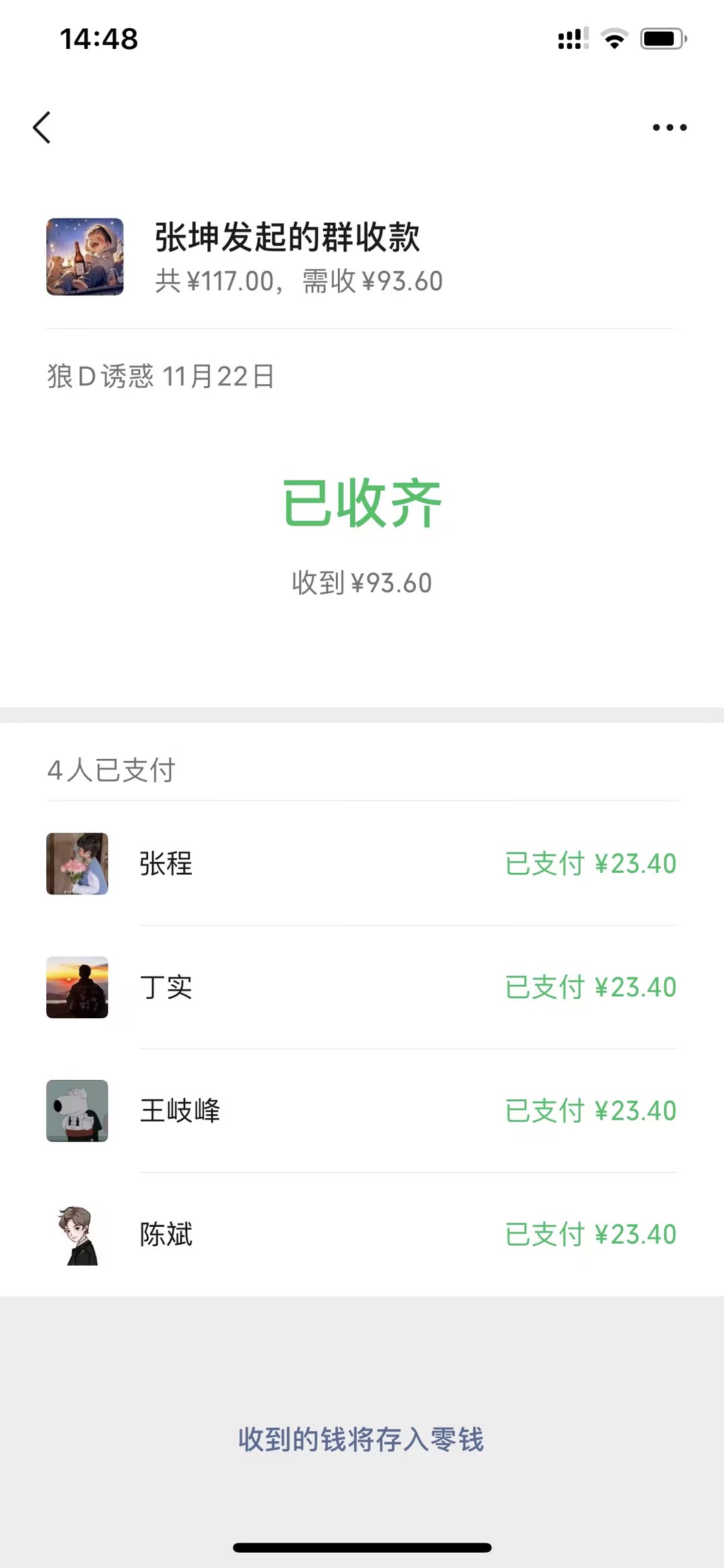This screenshot has height=1568, width=724.
Task: Go back using the back arrow
Action: tap(42, 127)
